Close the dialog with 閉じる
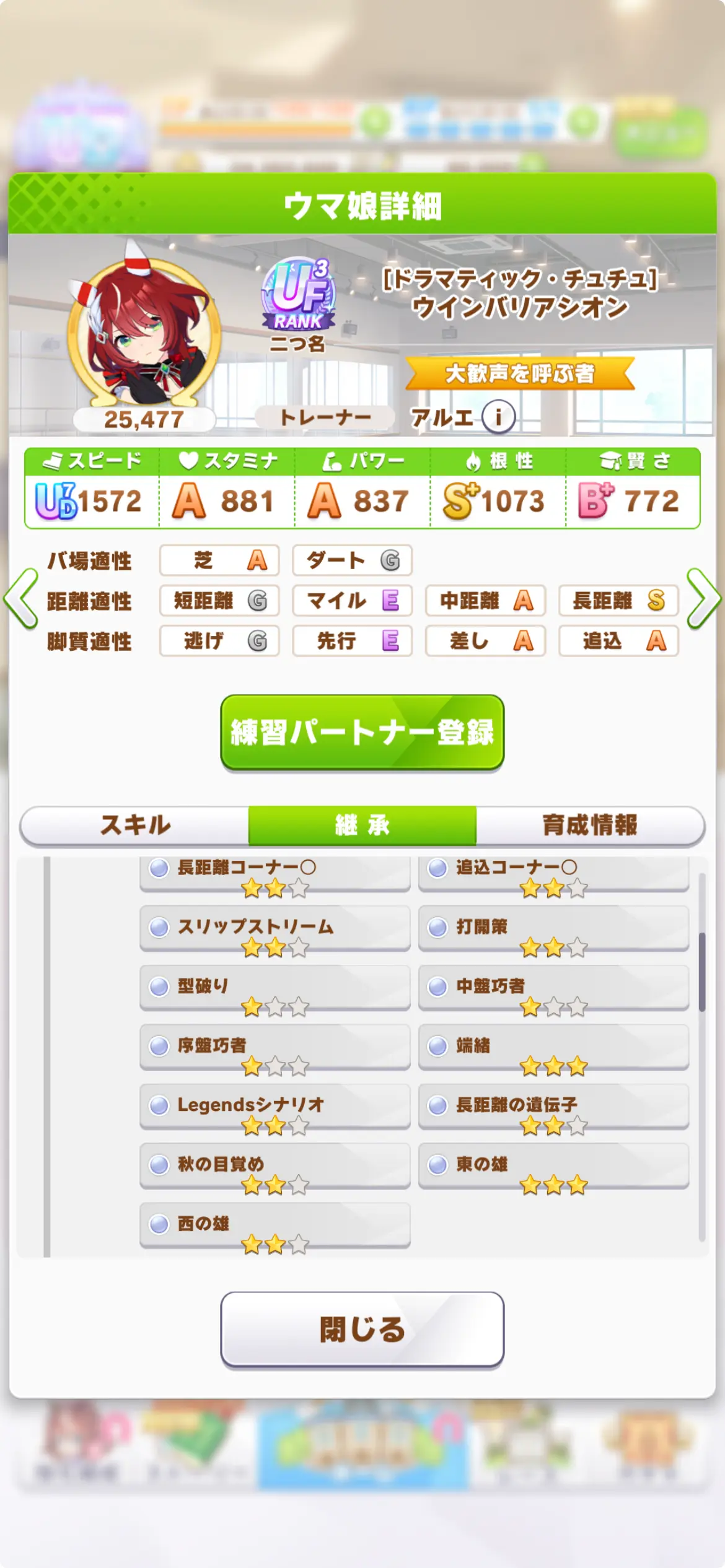This screenshot has height=1568, width=725. 362,1328
